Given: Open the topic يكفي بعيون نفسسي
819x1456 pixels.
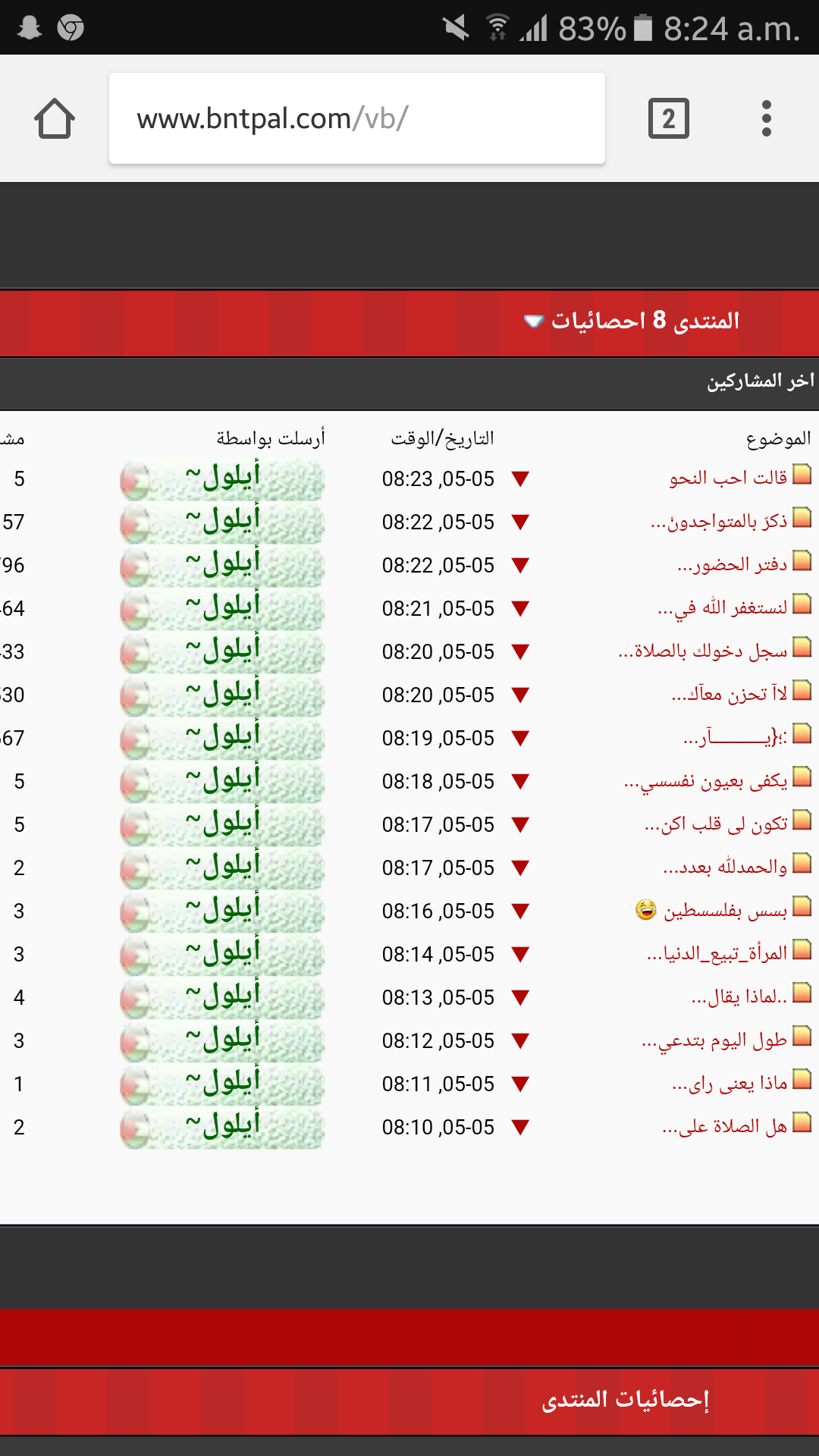Looking at the screenshot, I should coord(705,781).
